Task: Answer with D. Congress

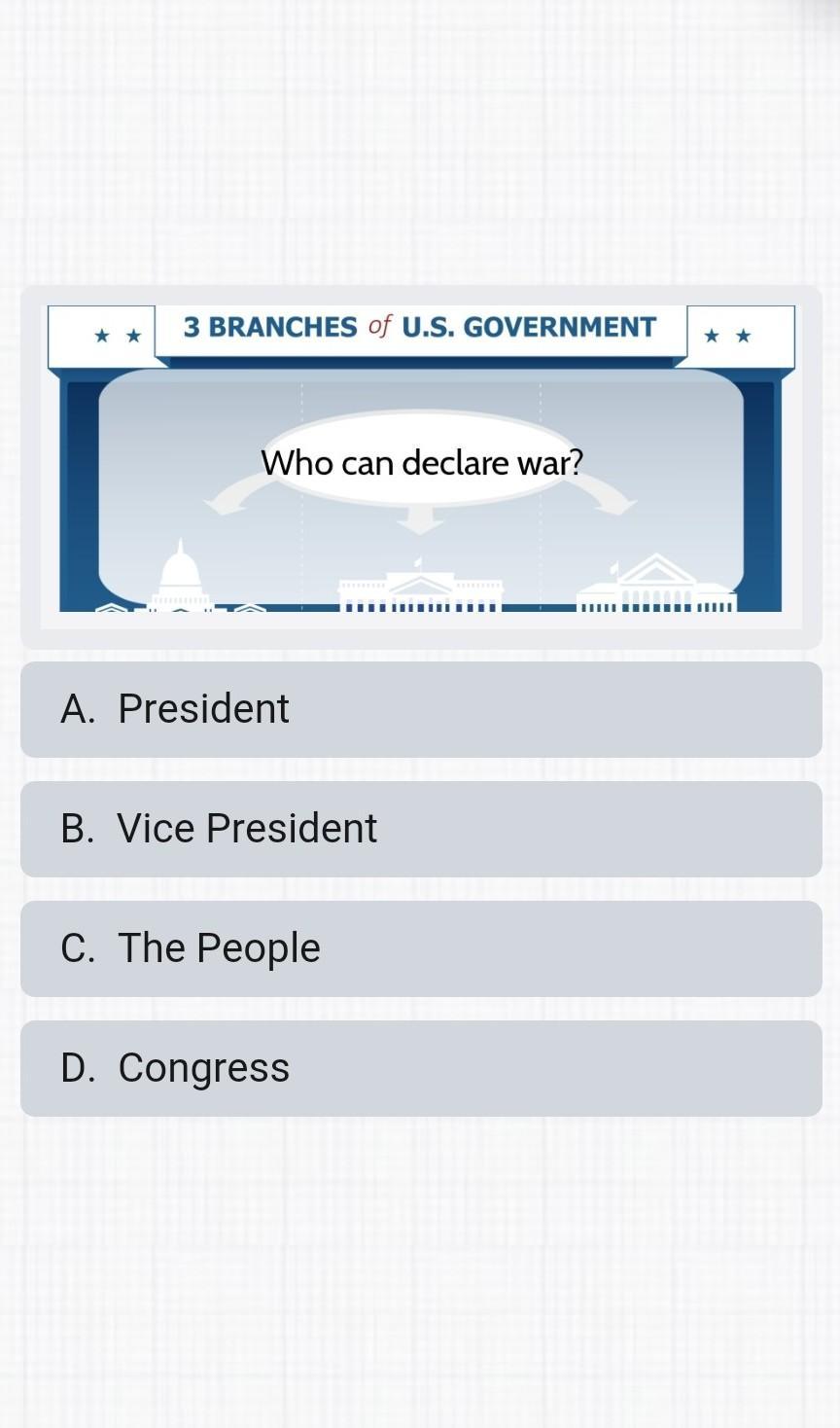Action: (421, 1068)
